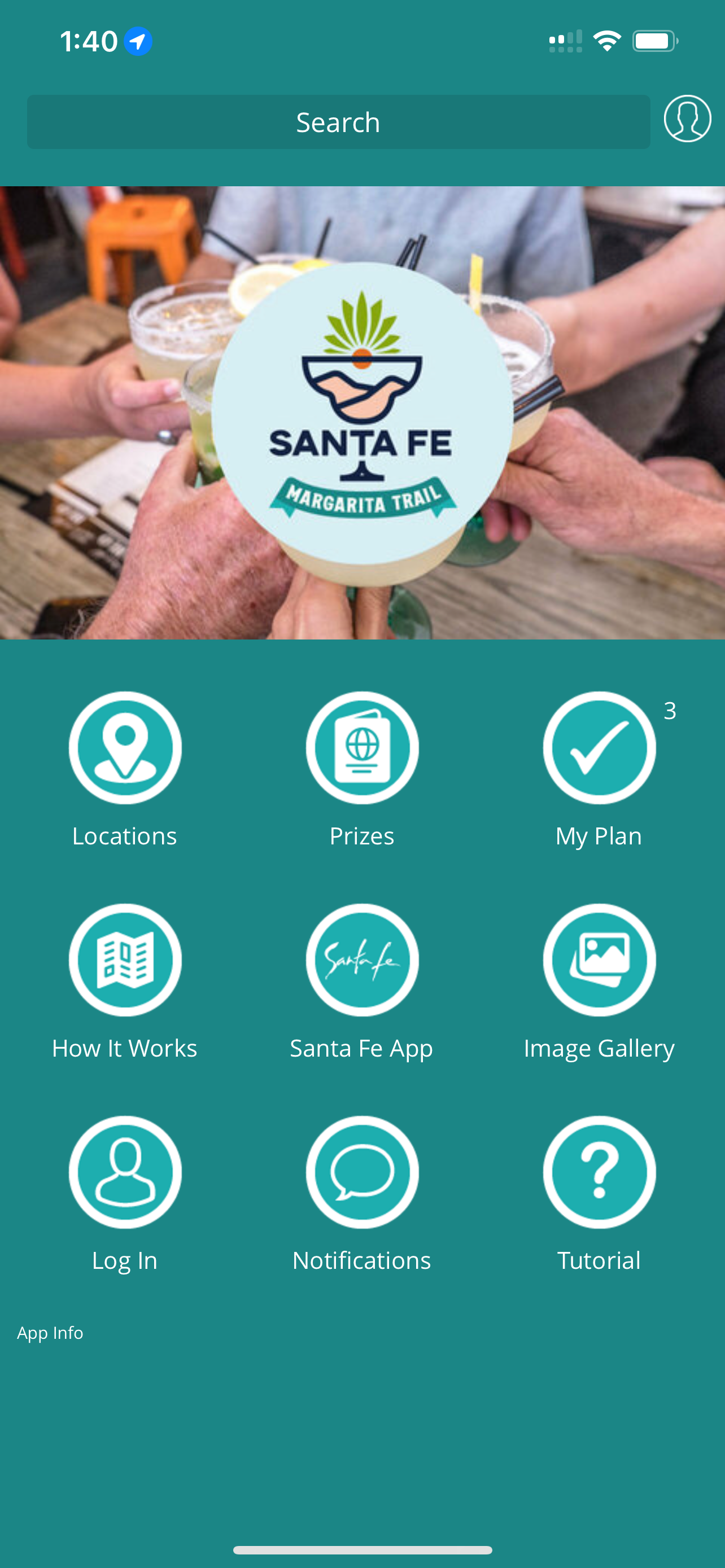725x1568 pixels.
Task: Tap the Prizes label text
Action: (x=361, y=835)
